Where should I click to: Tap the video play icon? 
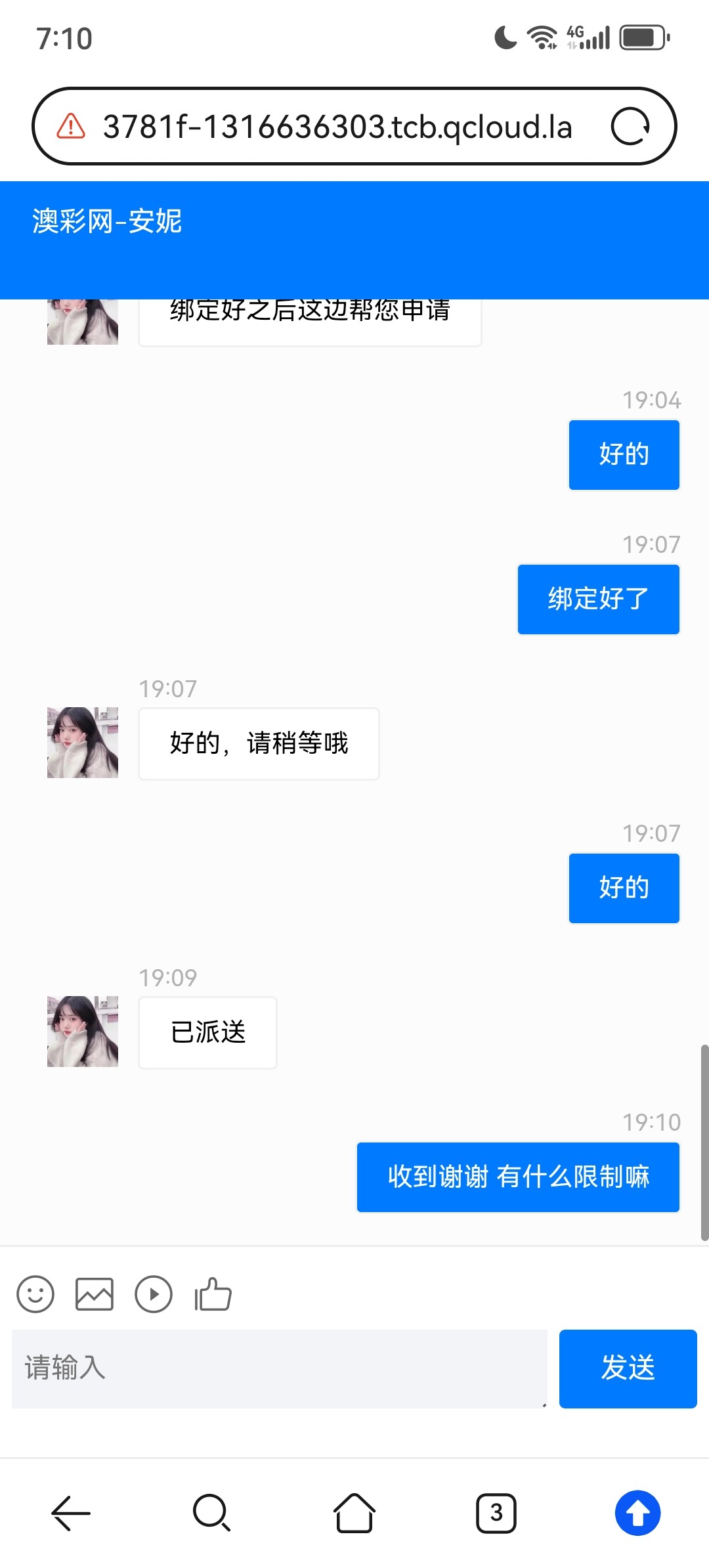pos(154,1294)
